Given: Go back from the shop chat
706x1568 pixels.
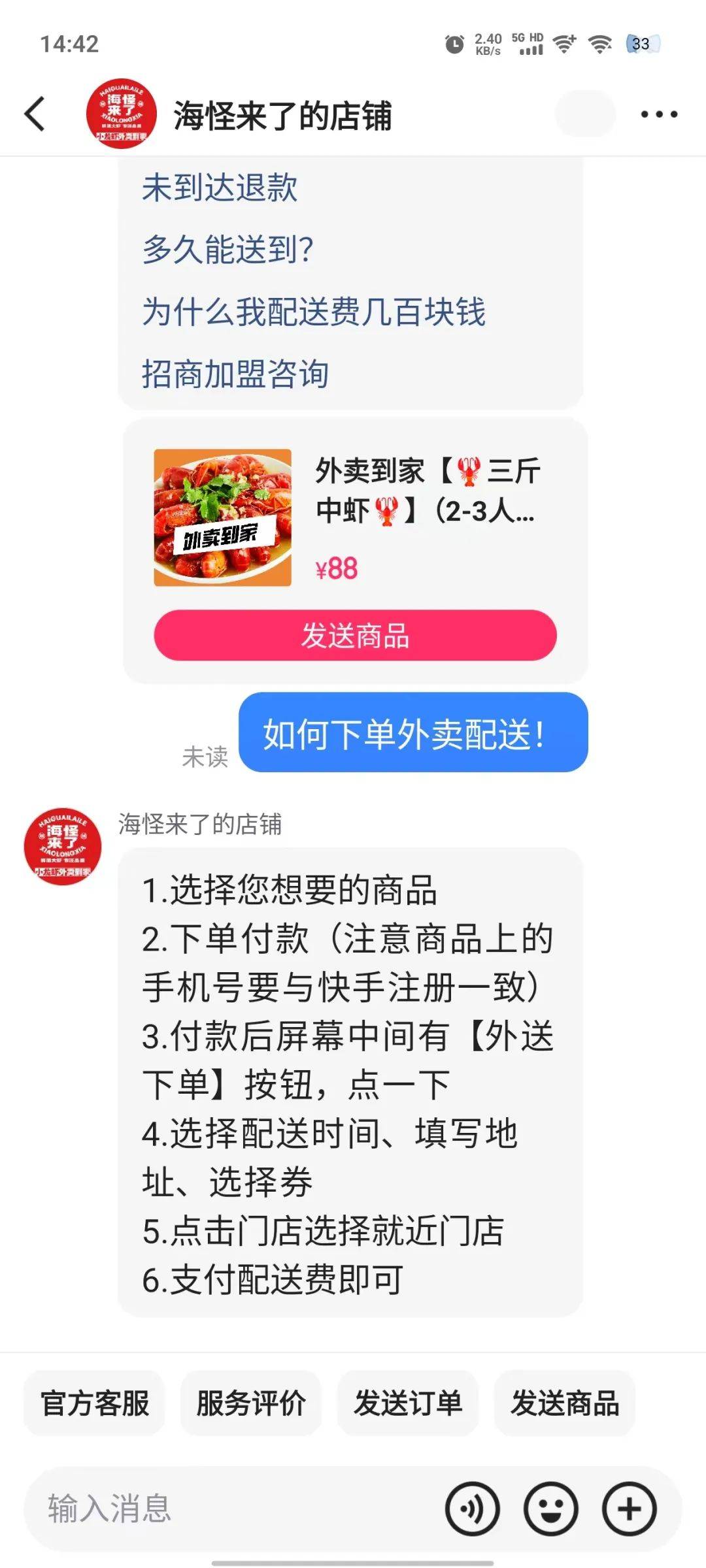Looking at the screenshot, I should [35, 114].
